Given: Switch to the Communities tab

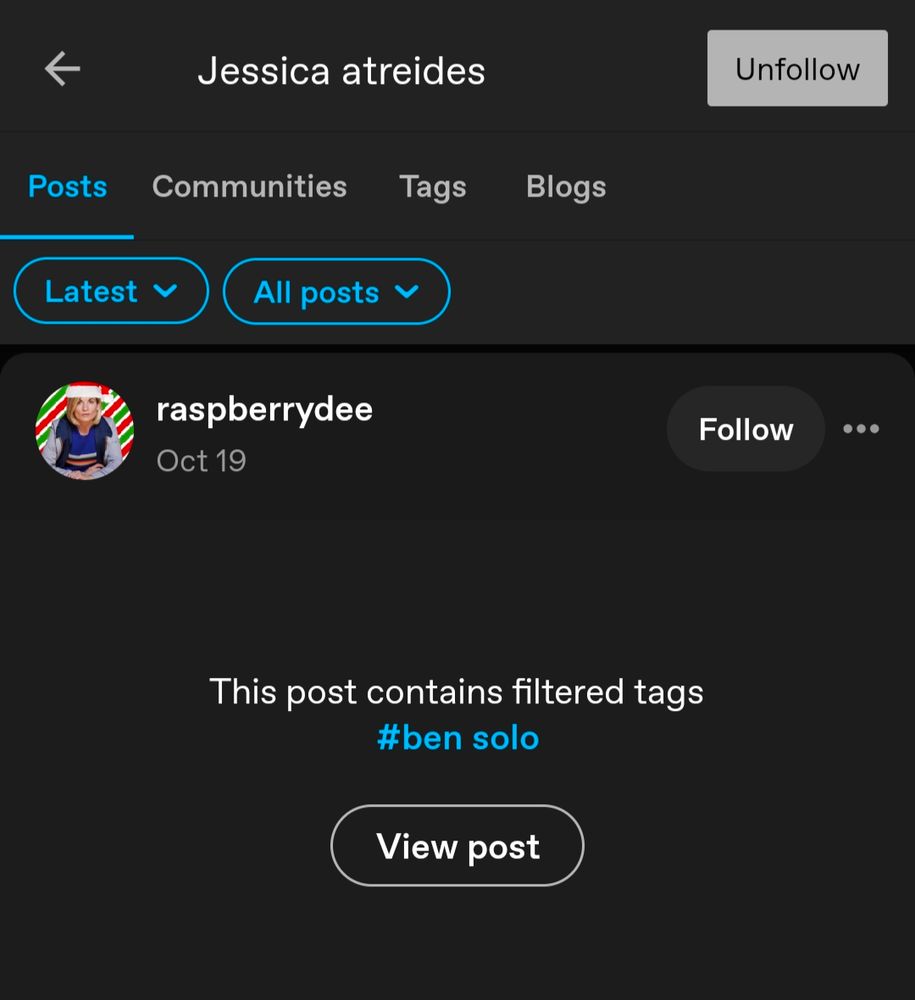Looking at the screenshot, I should click(249, 186).
